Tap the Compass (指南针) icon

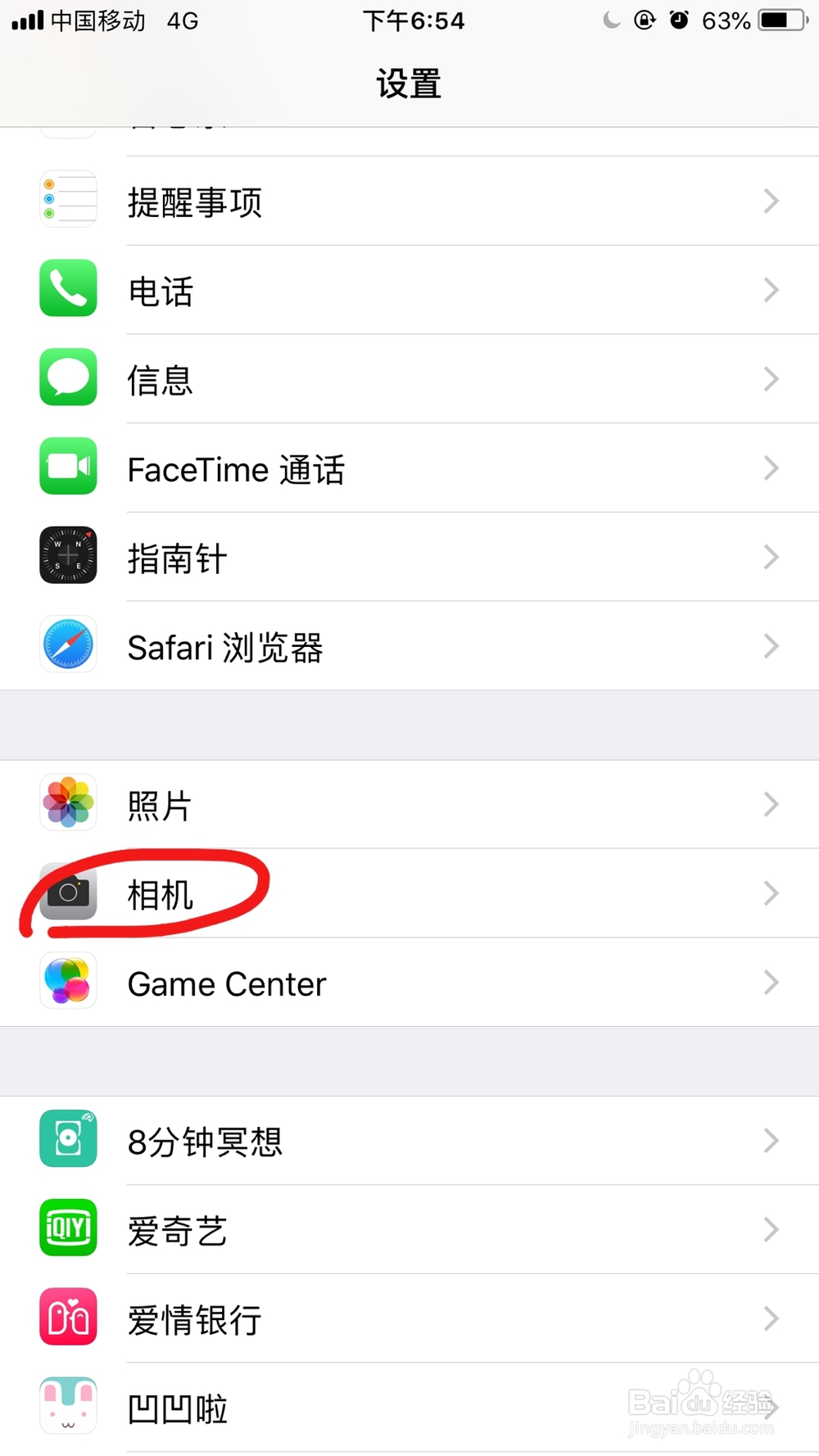(68, 555)
